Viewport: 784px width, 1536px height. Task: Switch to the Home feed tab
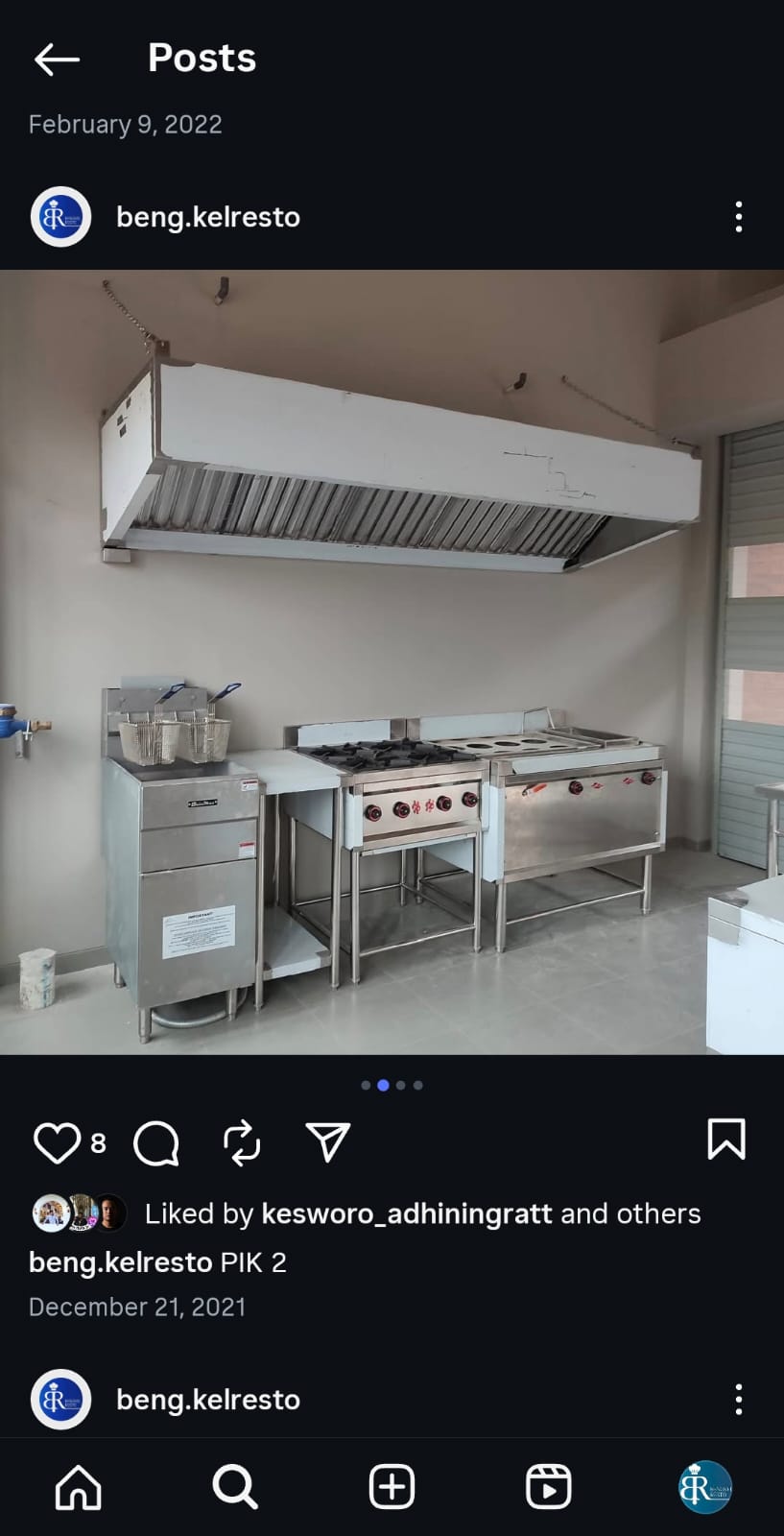79,1487
